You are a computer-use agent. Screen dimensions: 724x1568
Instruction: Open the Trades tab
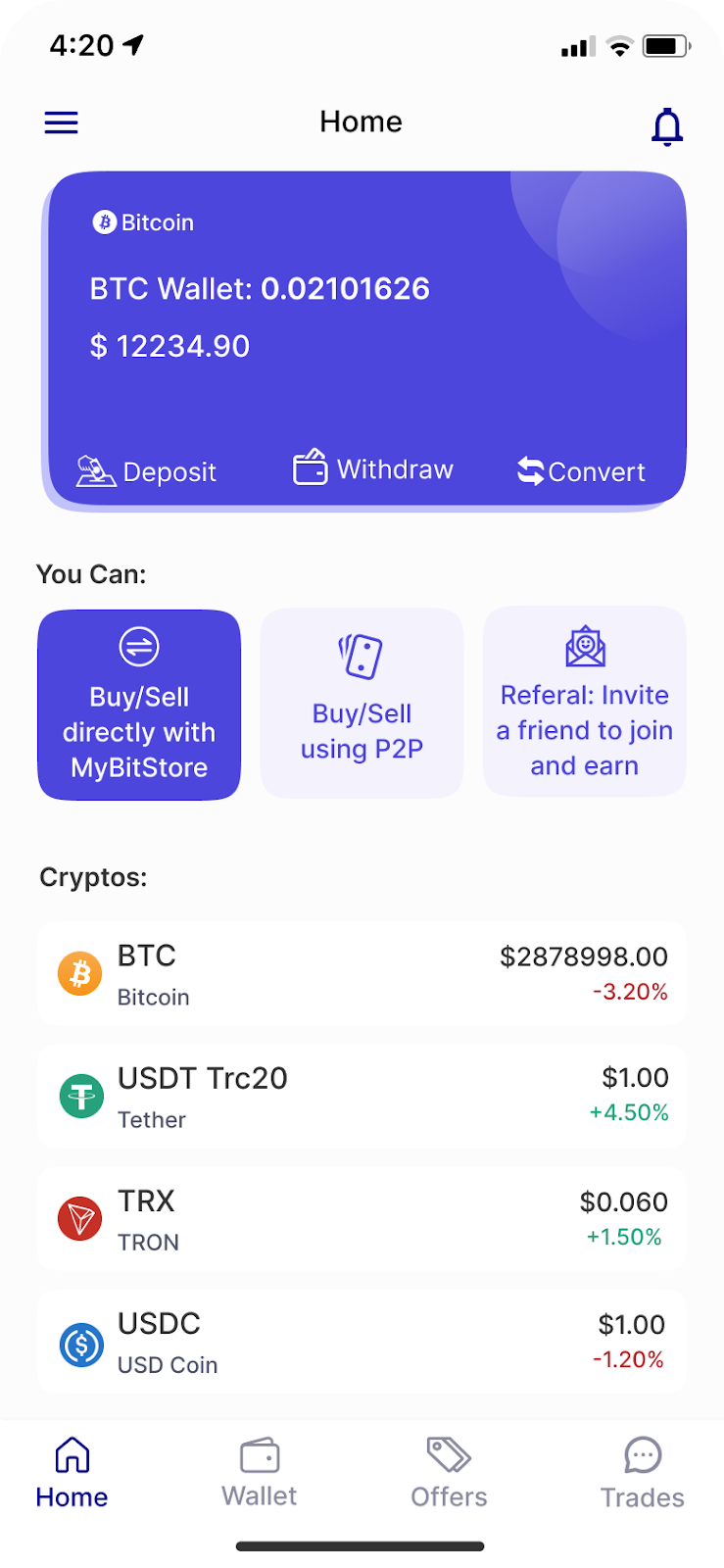pos(642,1473)
